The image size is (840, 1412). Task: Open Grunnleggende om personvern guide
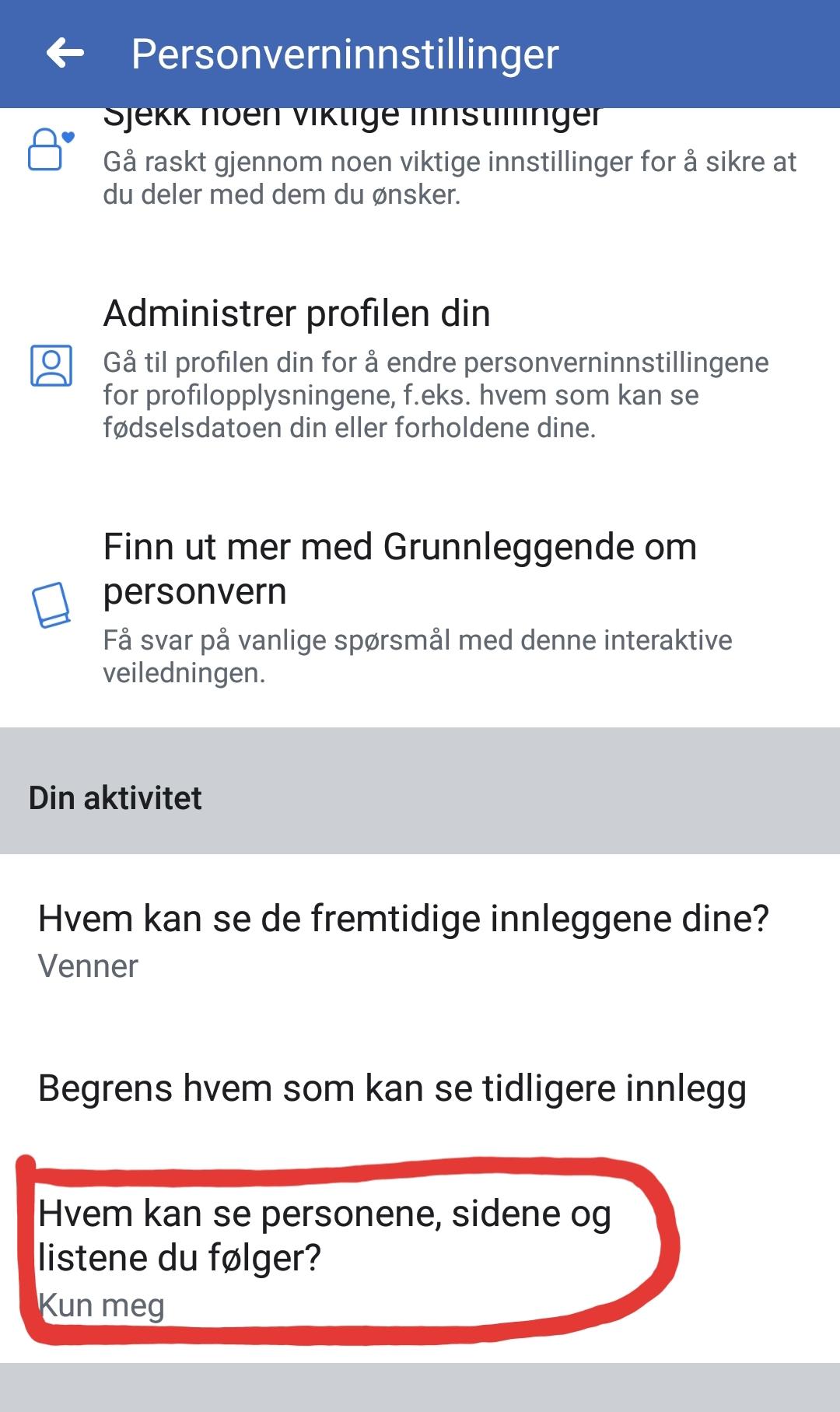point(420,606)
